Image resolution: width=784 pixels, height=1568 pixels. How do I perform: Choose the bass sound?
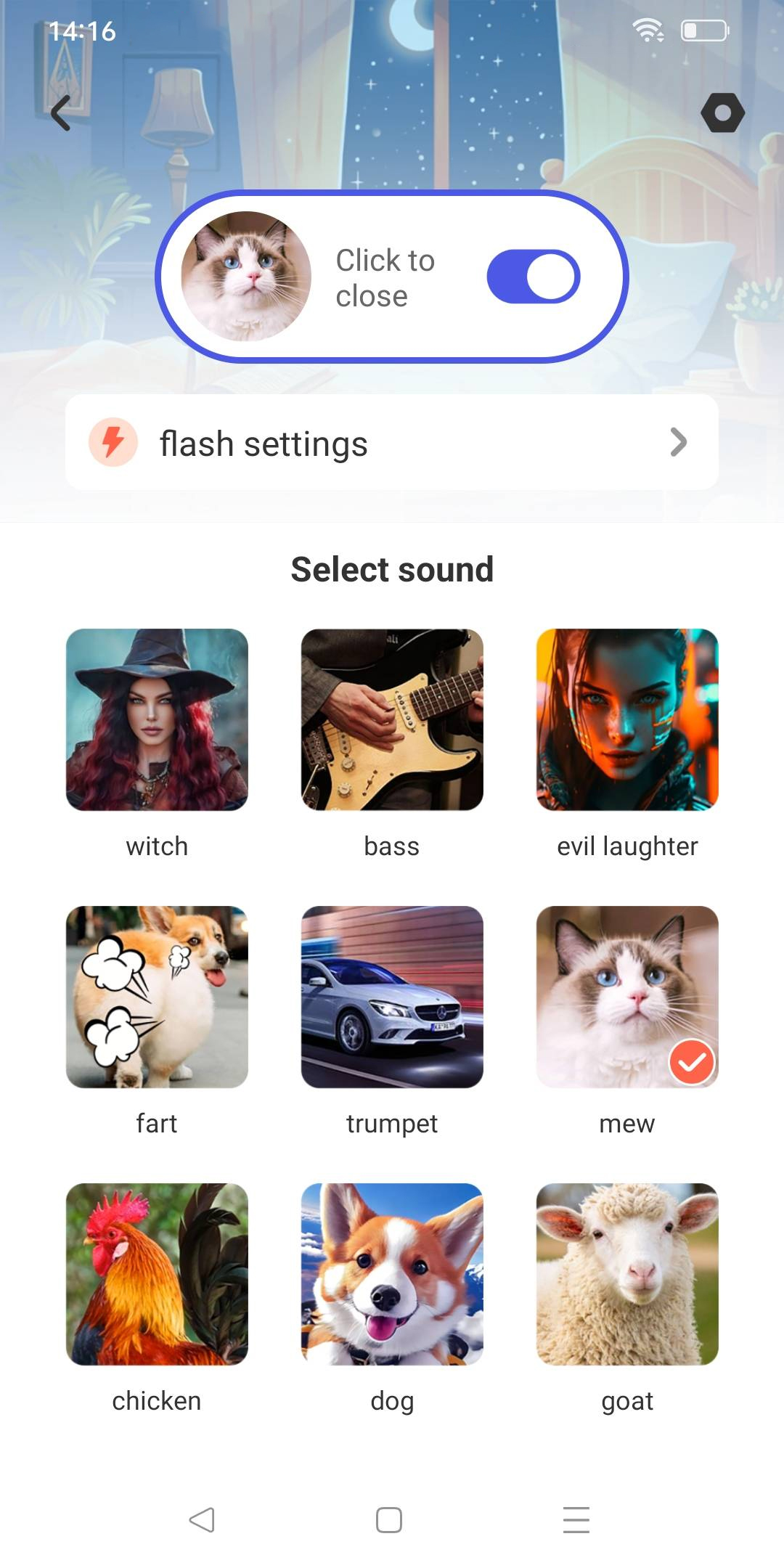click(392, 720)
